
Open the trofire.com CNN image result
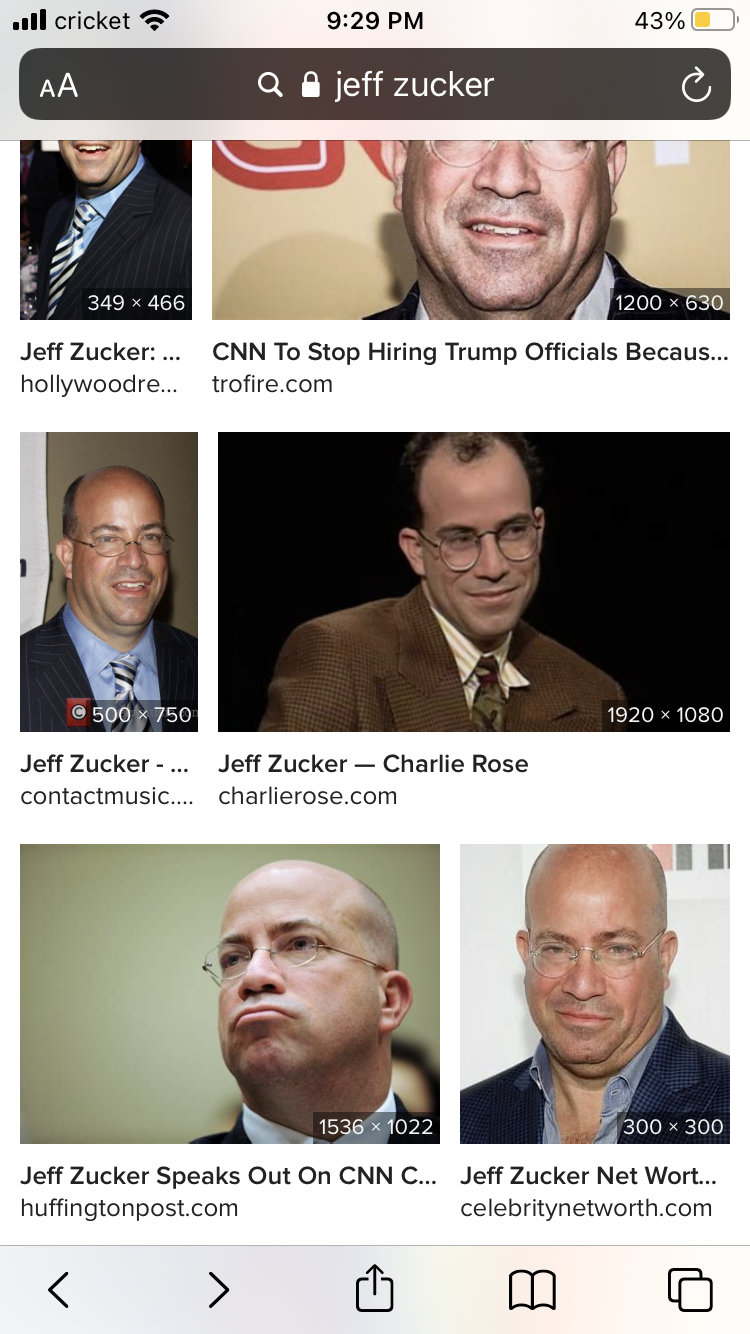(471, 230)
